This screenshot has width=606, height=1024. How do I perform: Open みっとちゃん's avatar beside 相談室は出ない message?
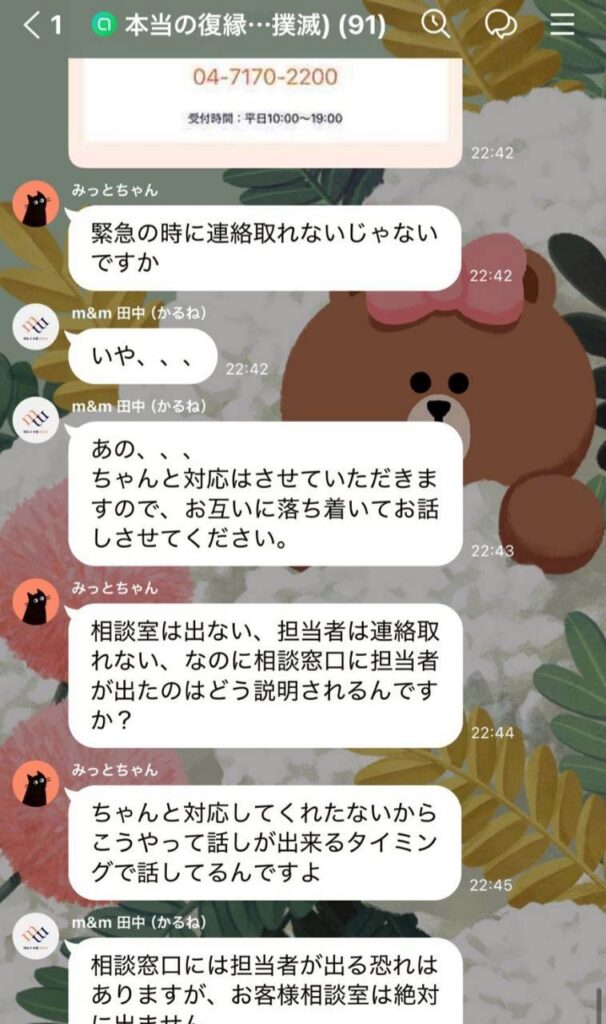(36, 603)
